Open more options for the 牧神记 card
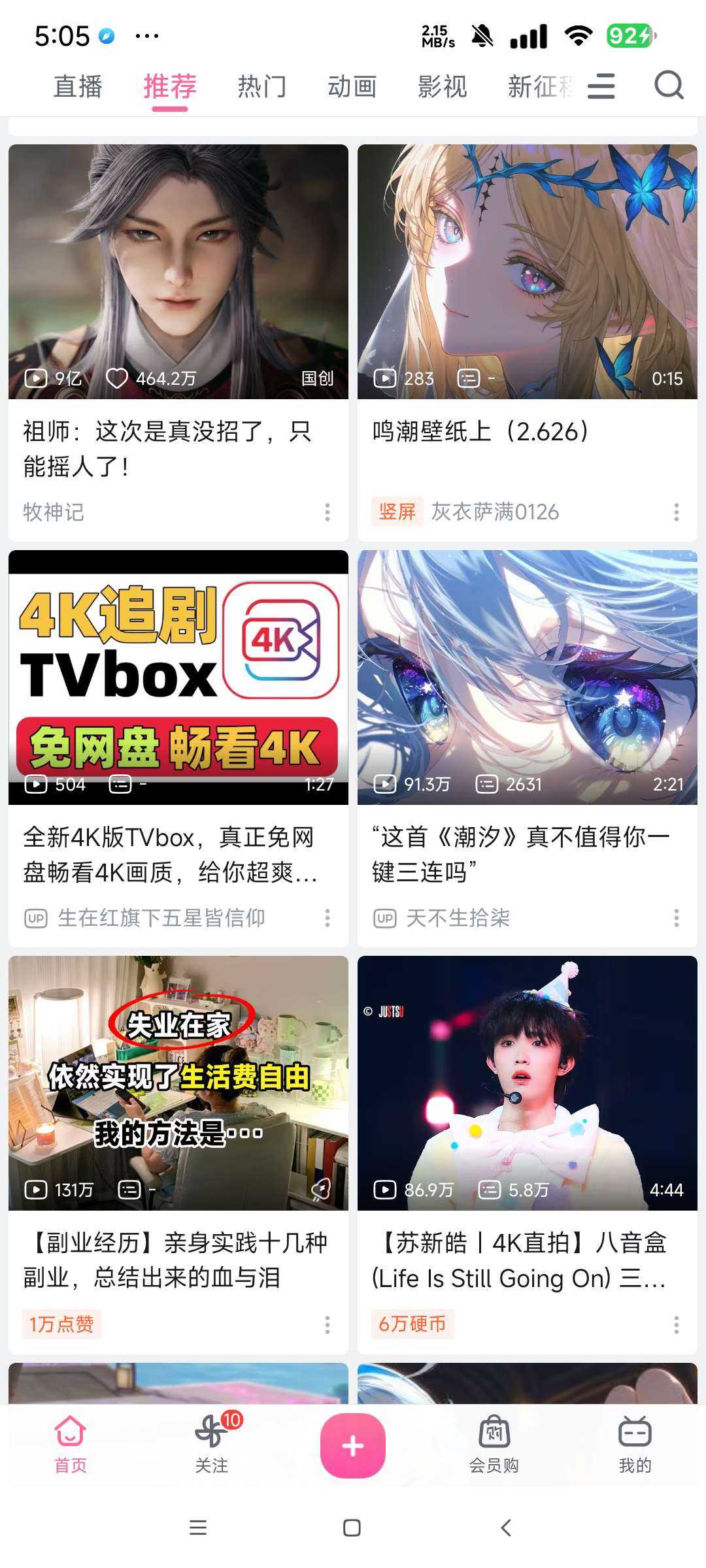 328,512
